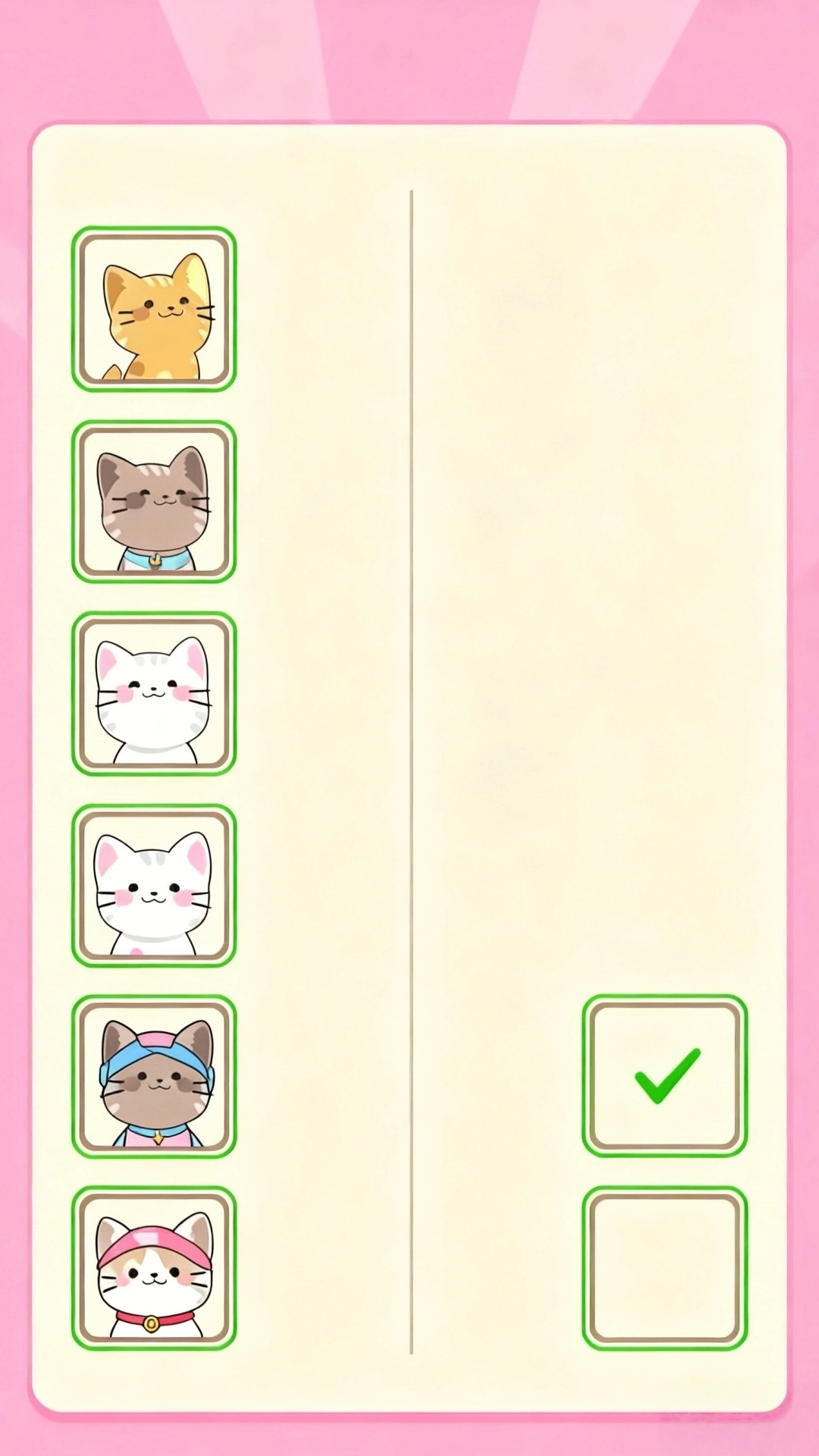Image resolution: width=819 pixels, height=1456 pixels.
Task: Choose the brown cat with blue collar
Action: (154, 501)
